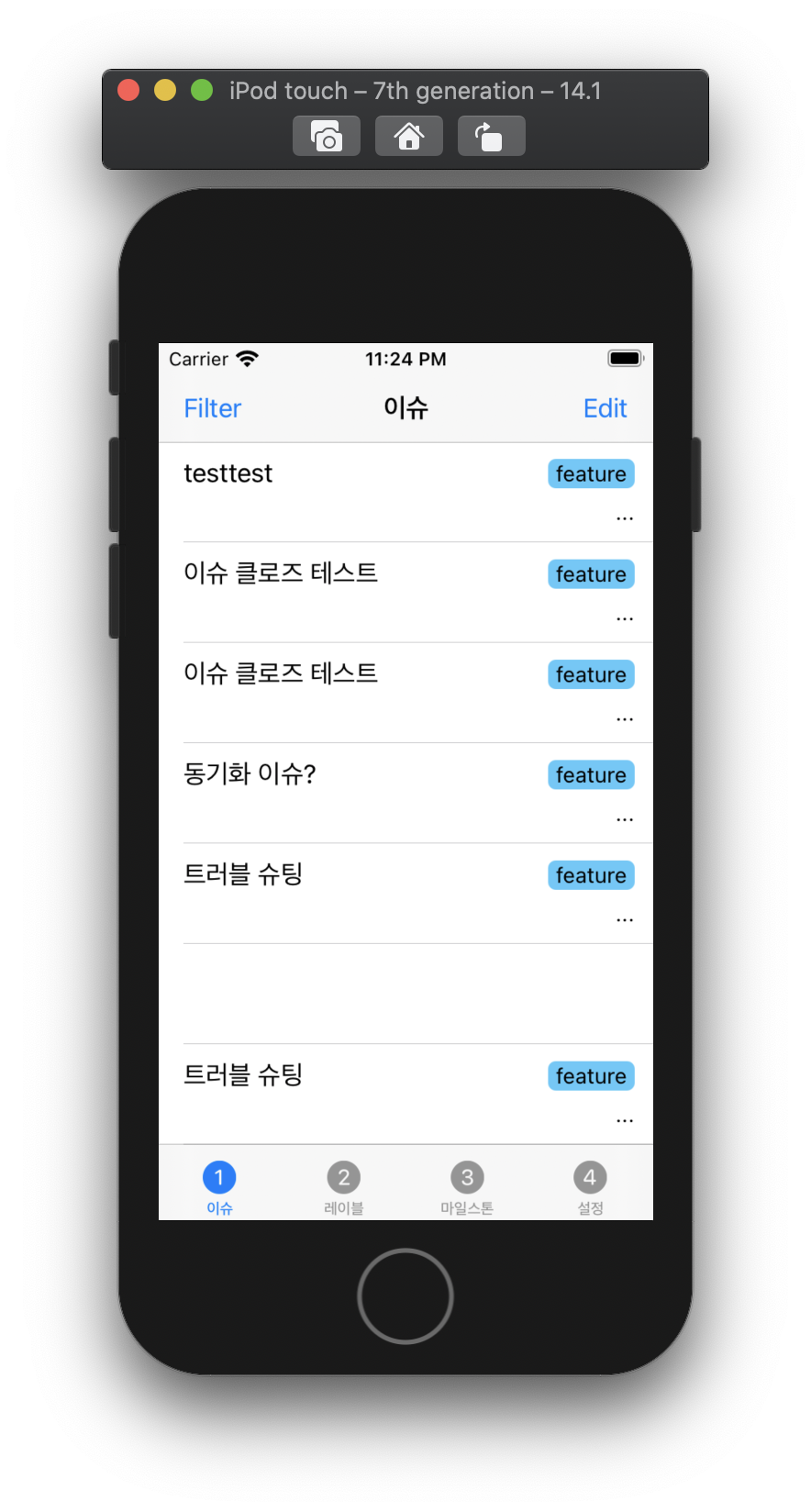Open the 동기화 이슈? issue
Image resolution: width=811 pixels, height=1512 pixels.
(405, 794)
